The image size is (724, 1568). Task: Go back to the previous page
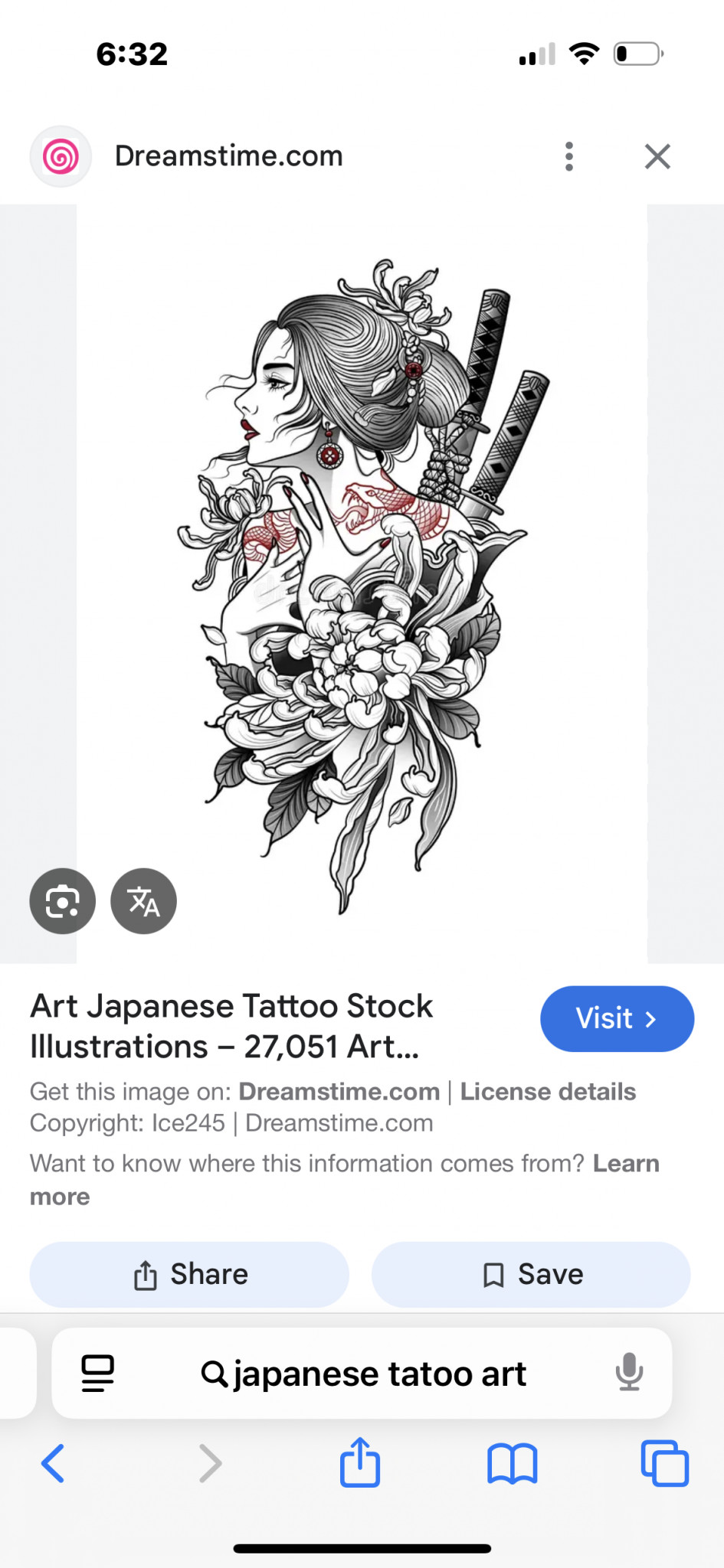click(x=53, y=1463)
